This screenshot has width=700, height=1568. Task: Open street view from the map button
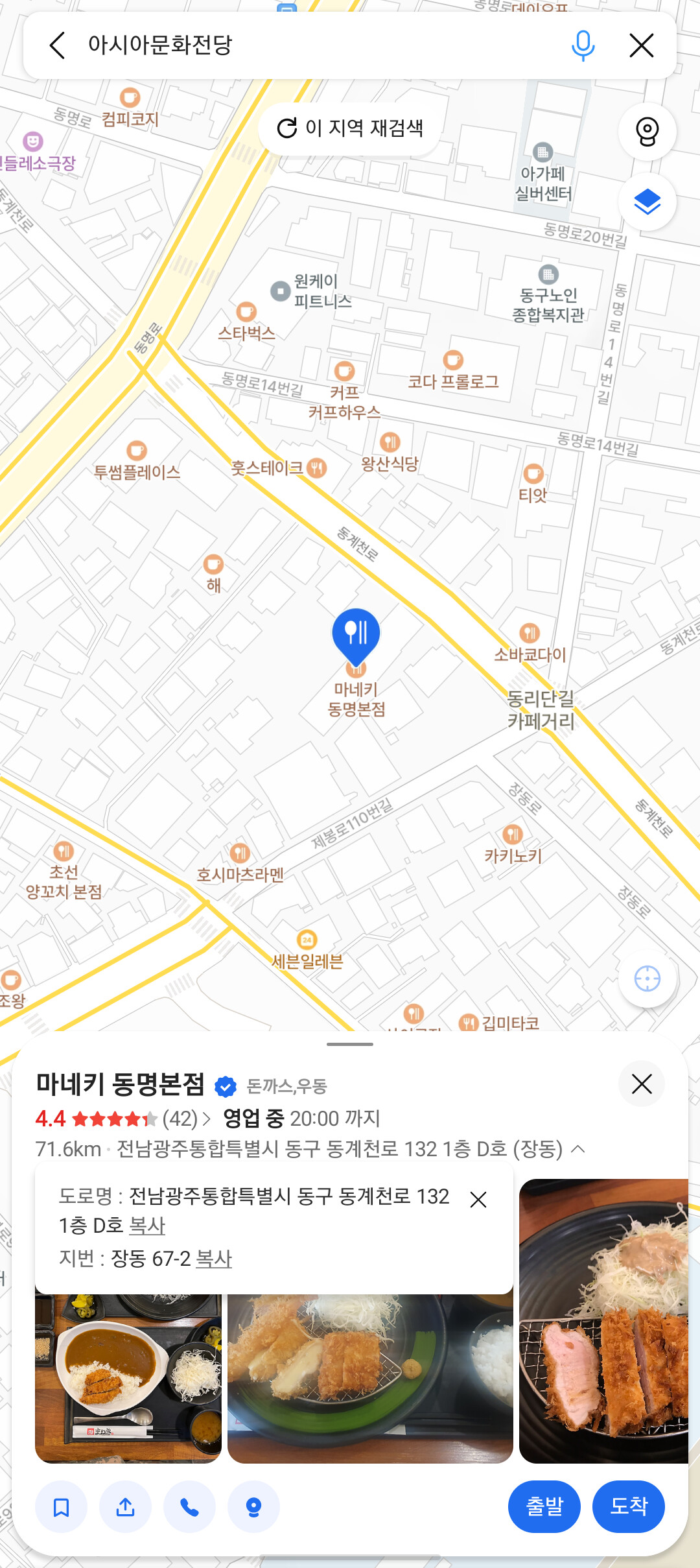click(647, 132)
